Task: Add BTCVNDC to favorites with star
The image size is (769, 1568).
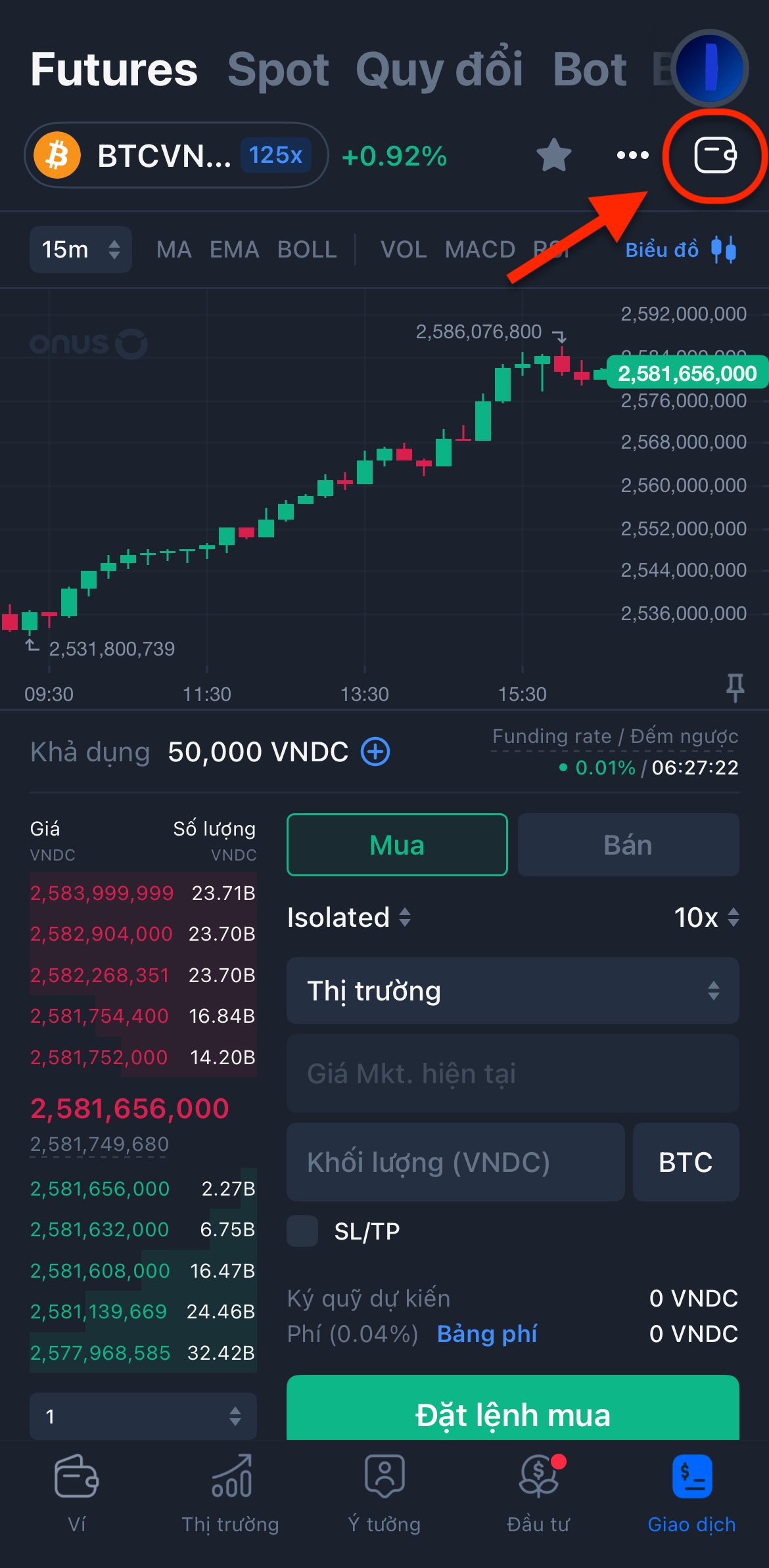Action: [x=553, y=156]
